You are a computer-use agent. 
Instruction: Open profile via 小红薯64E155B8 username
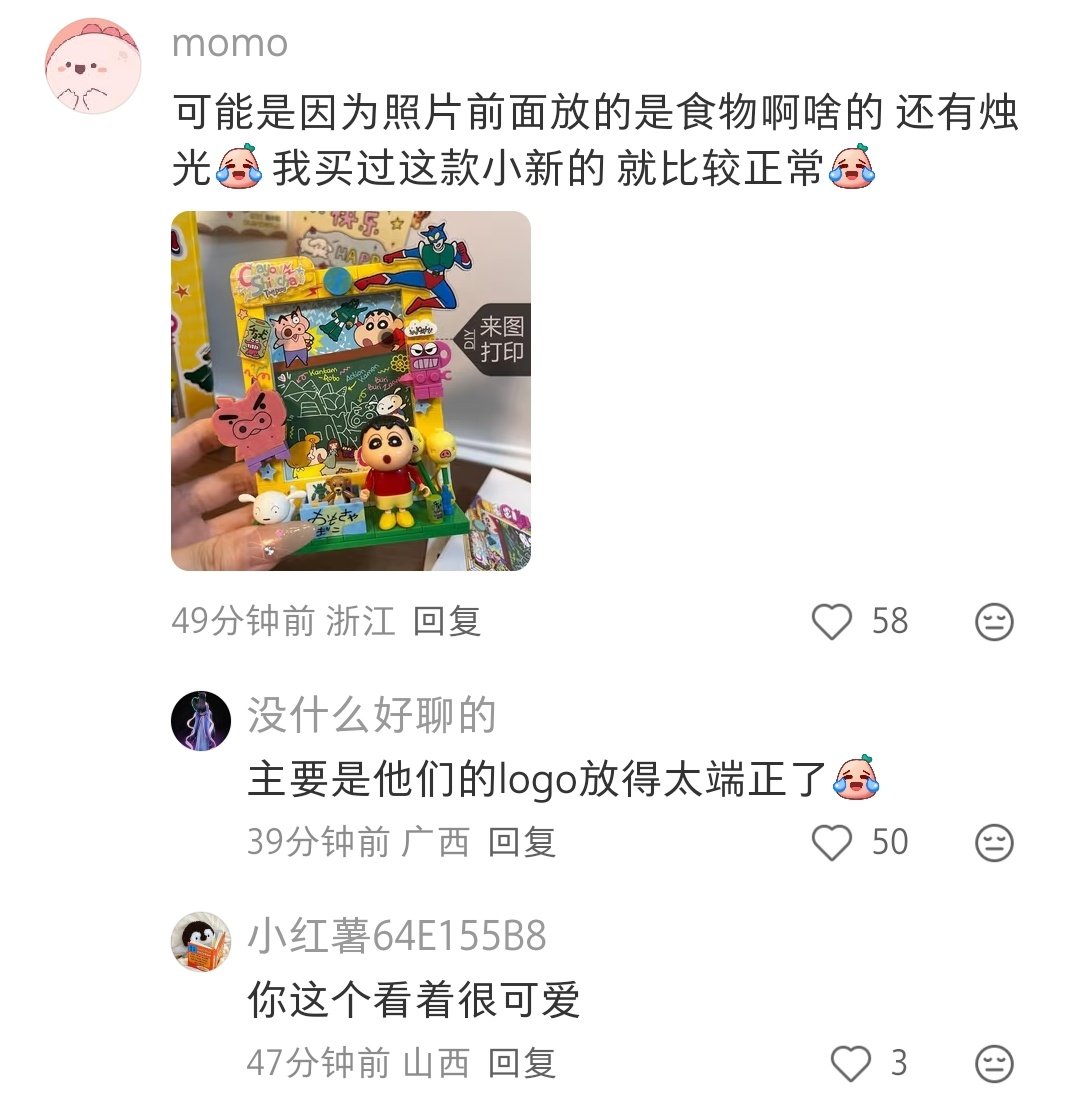coord(397,936)
